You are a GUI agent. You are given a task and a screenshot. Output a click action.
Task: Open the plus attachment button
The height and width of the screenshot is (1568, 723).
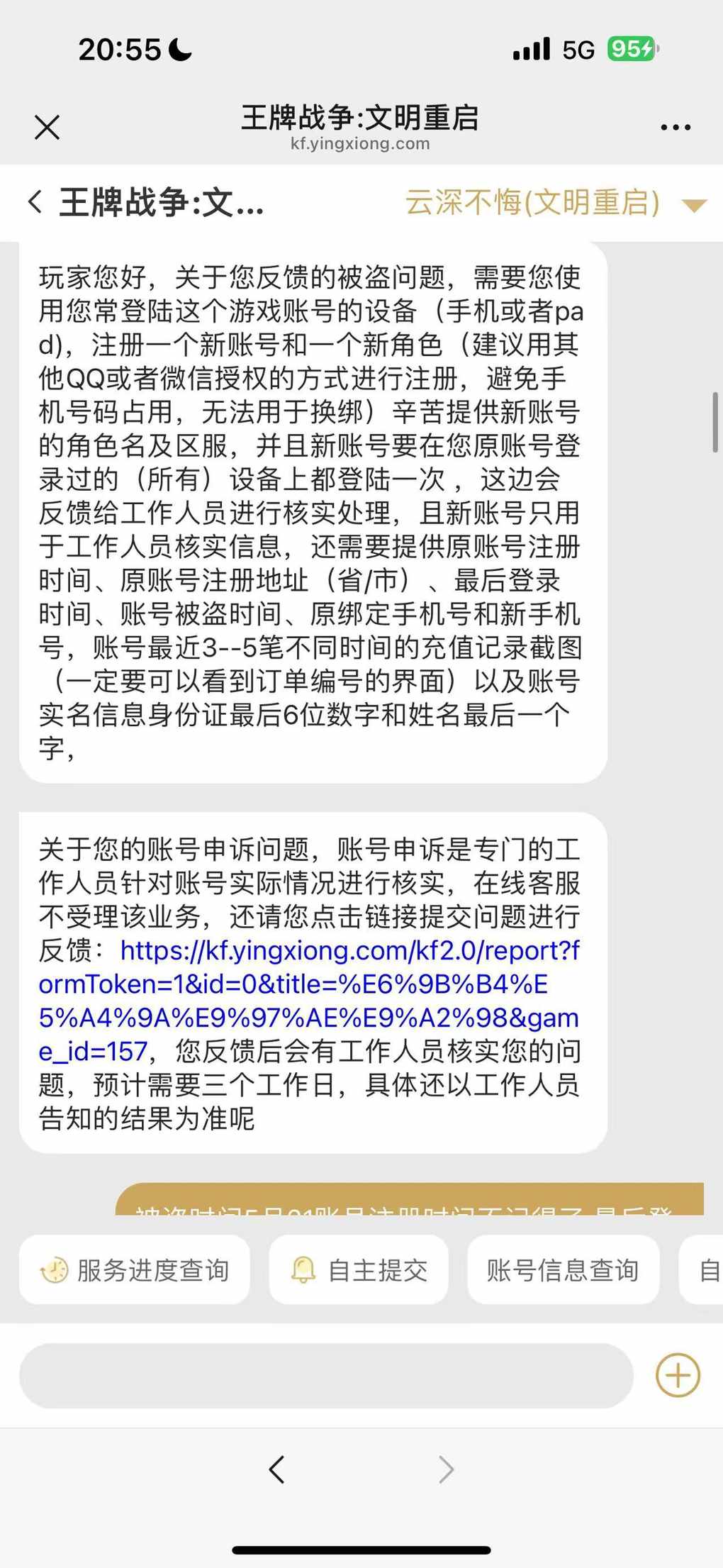(x=678, y=1375)
